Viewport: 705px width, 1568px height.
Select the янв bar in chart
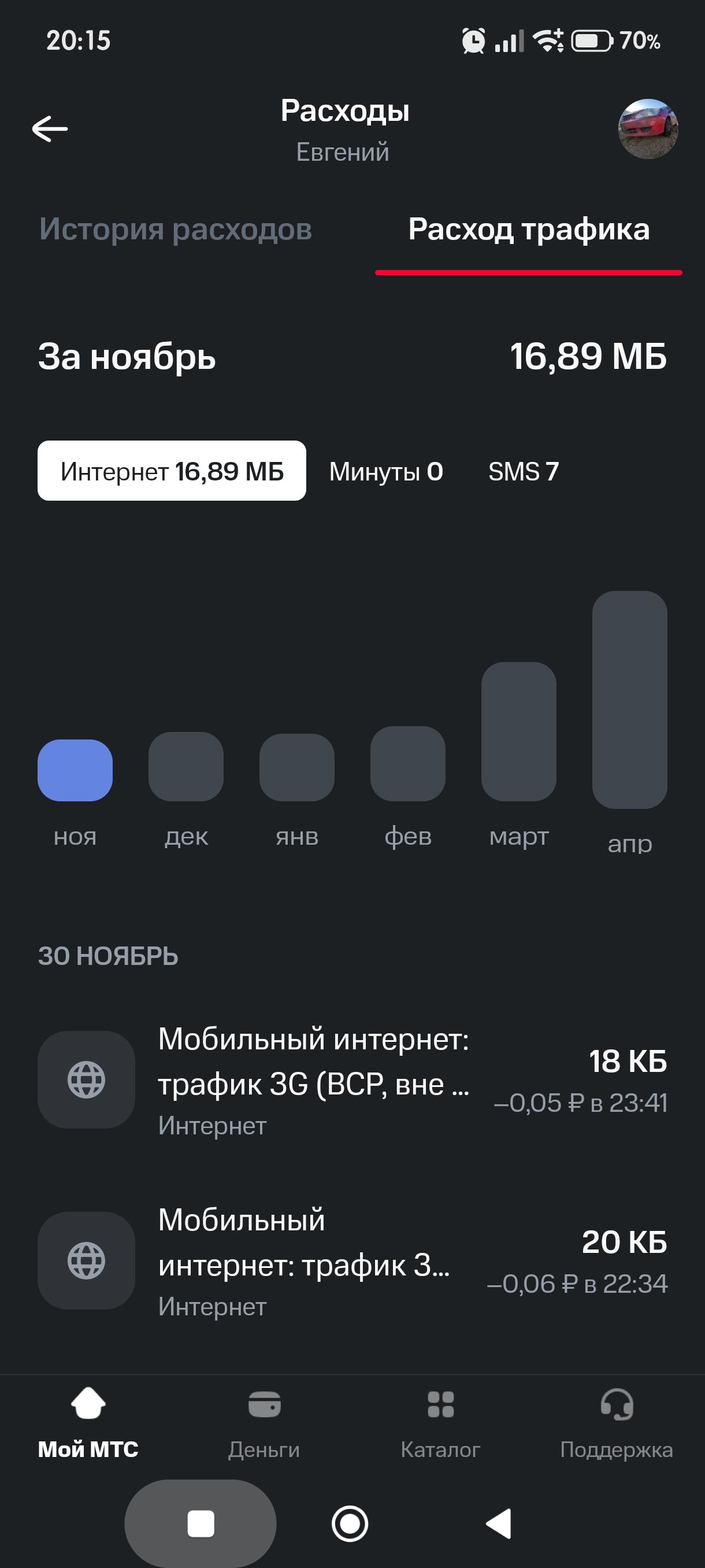[x=297, y=767]
